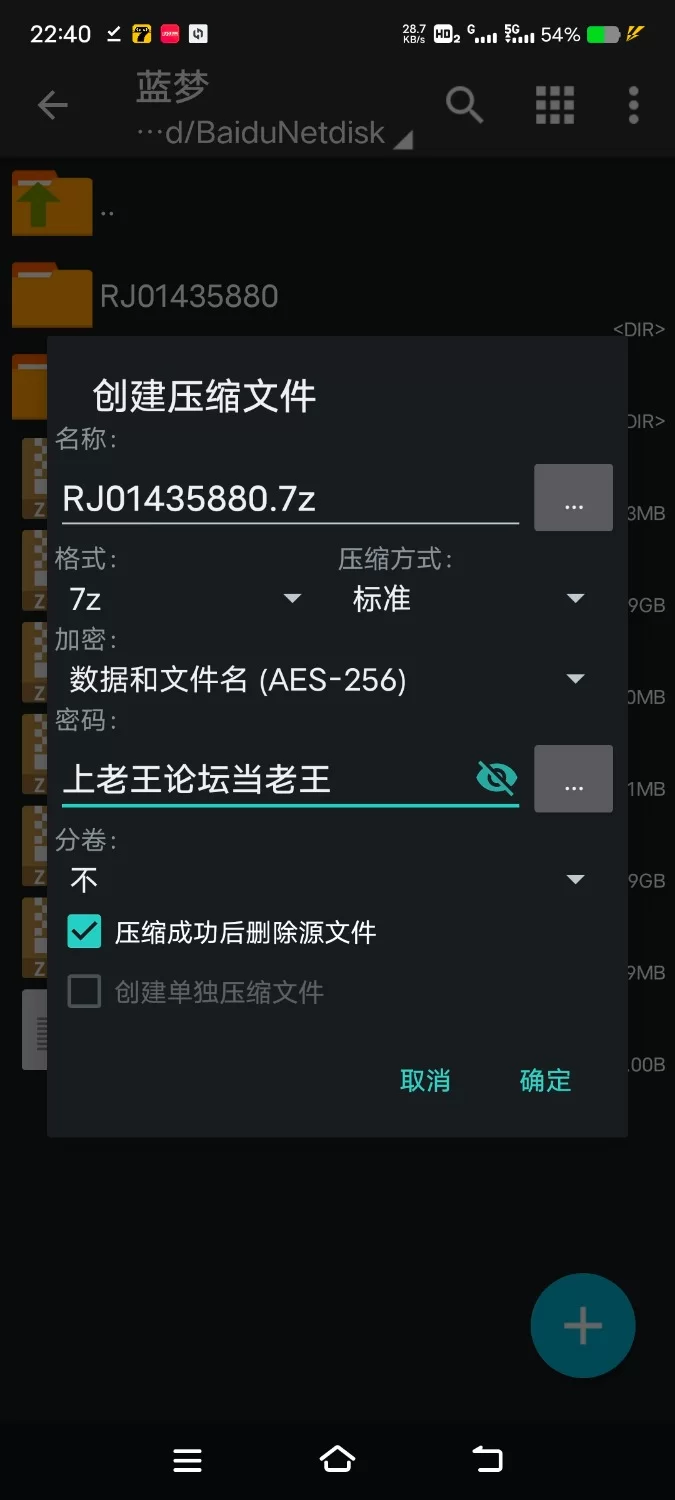Edit the archive name field RJ01435880.7z
675x1500 pixels.
pyautogui.click(x=288, y=498)
